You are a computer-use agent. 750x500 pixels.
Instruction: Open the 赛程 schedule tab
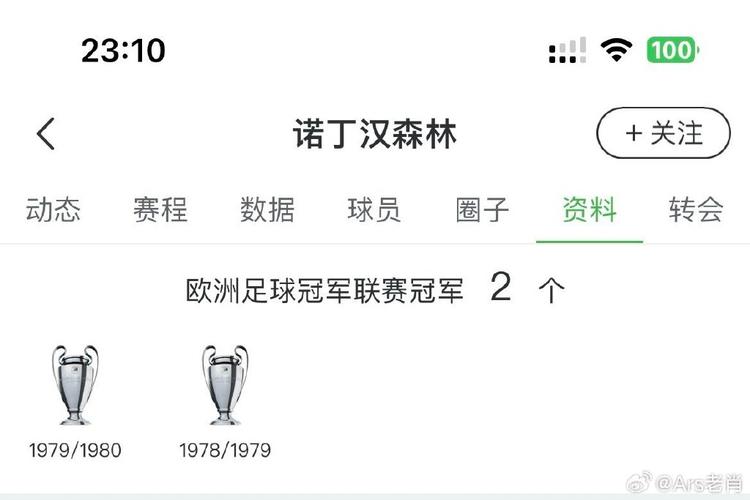coord(160,210)
